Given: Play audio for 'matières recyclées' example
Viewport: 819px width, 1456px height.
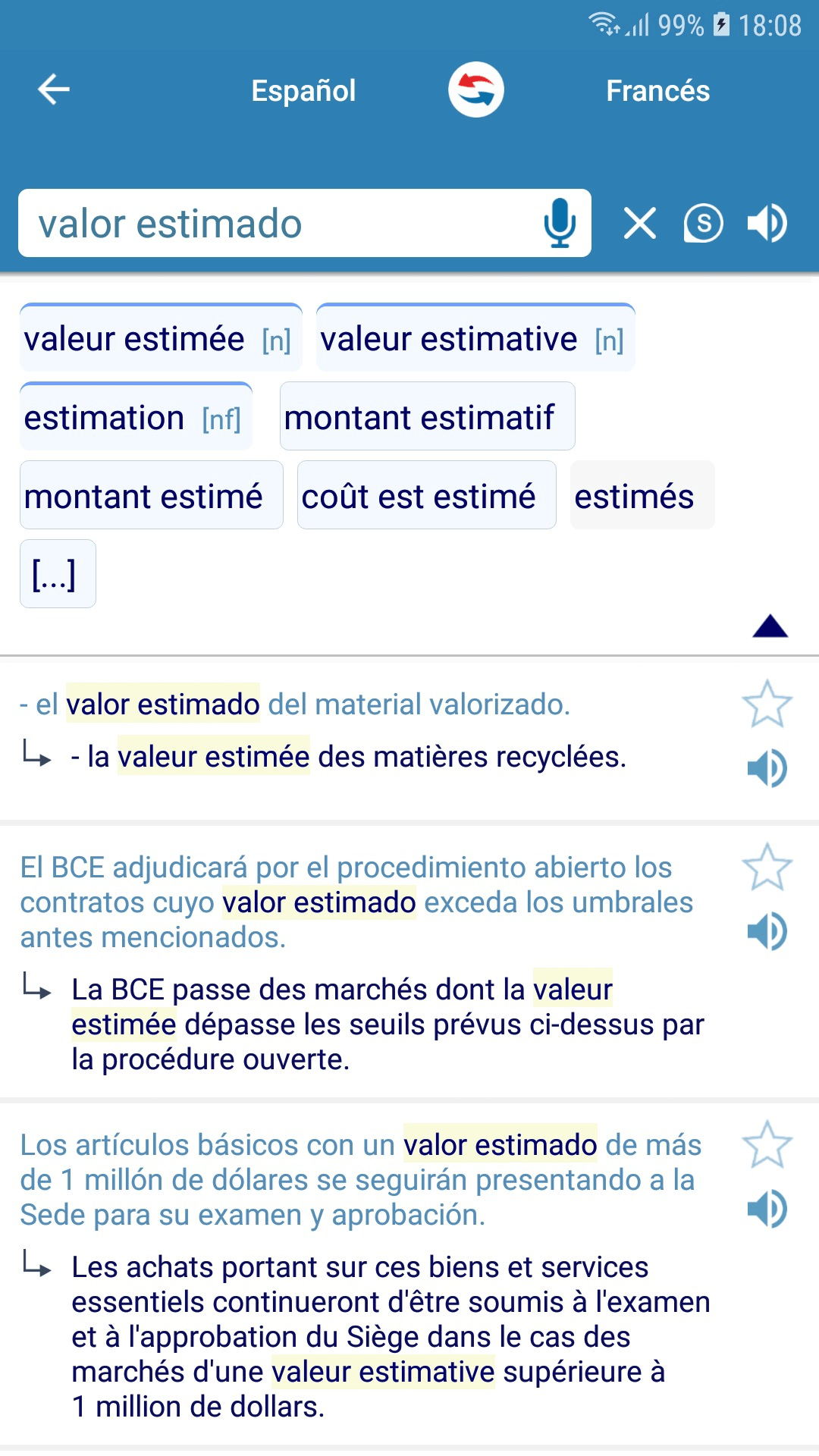Looking at the screenshot, I should tap(767, 768).
